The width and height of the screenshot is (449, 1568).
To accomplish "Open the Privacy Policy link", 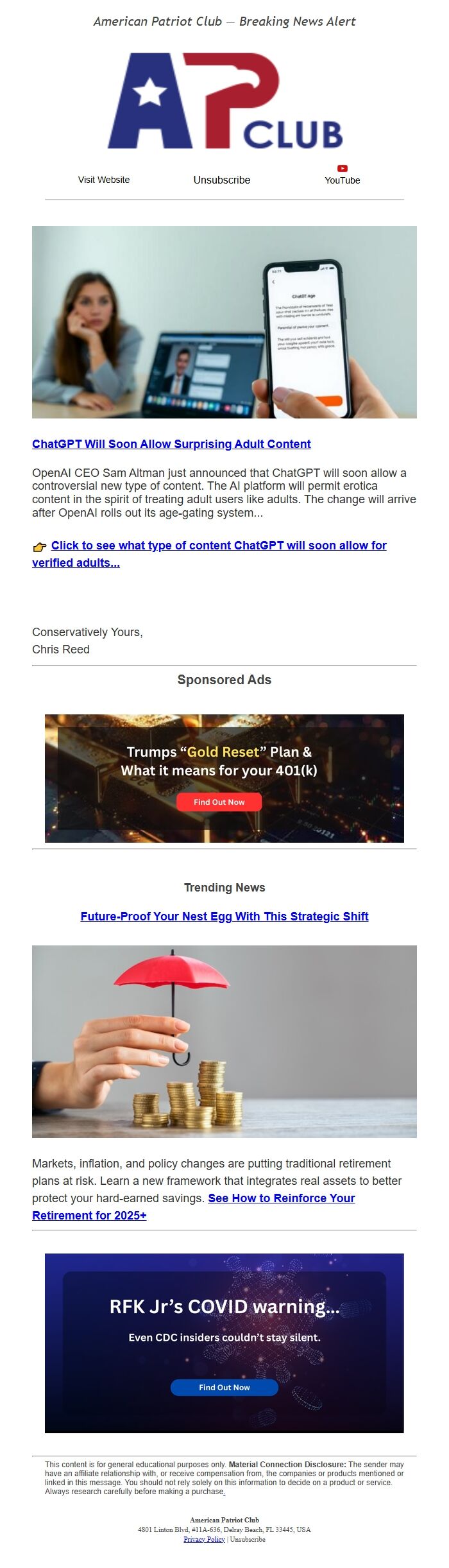I will click(x=204, y=1539).
